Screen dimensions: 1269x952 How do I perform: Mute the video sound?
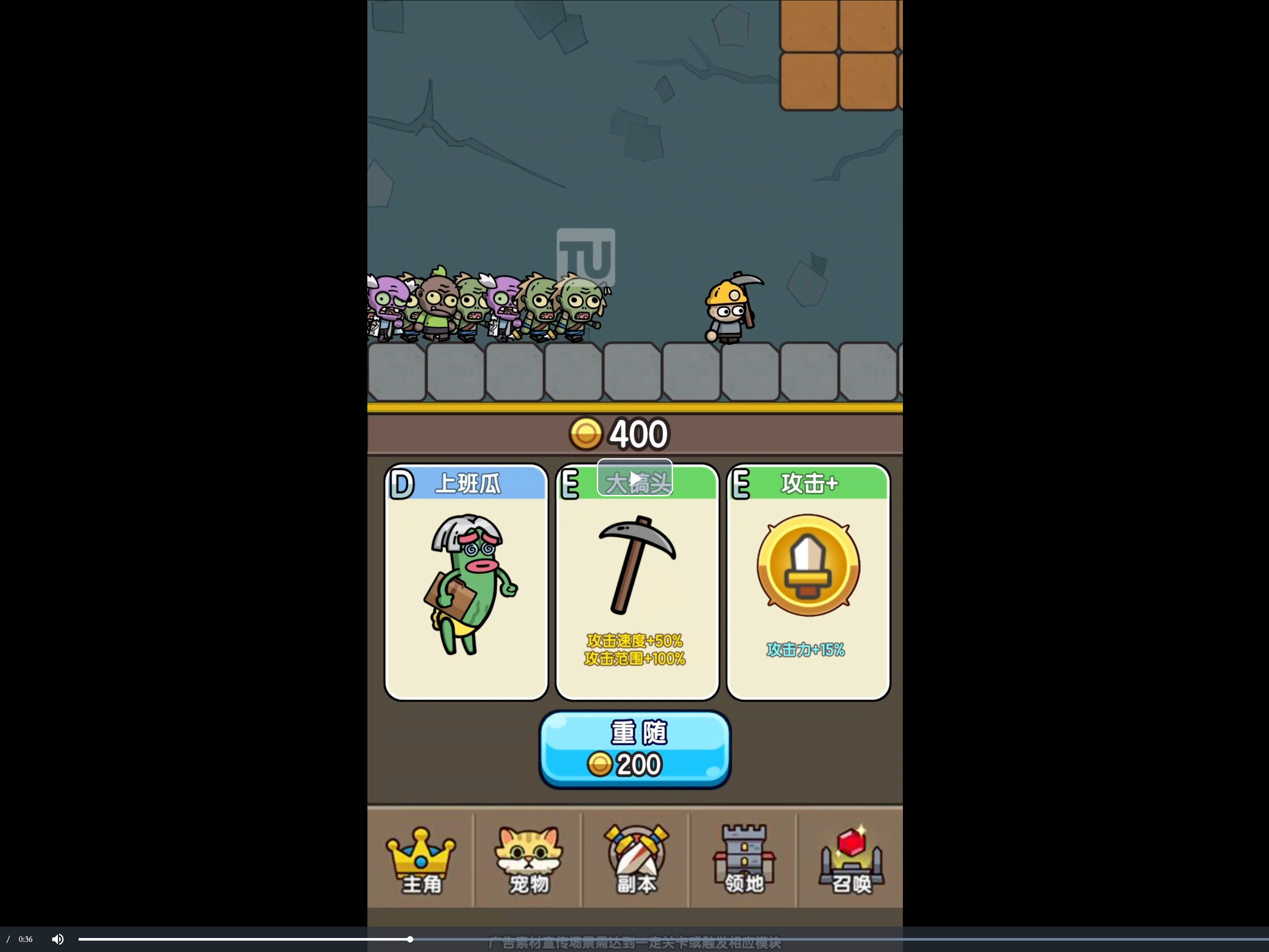57,939
